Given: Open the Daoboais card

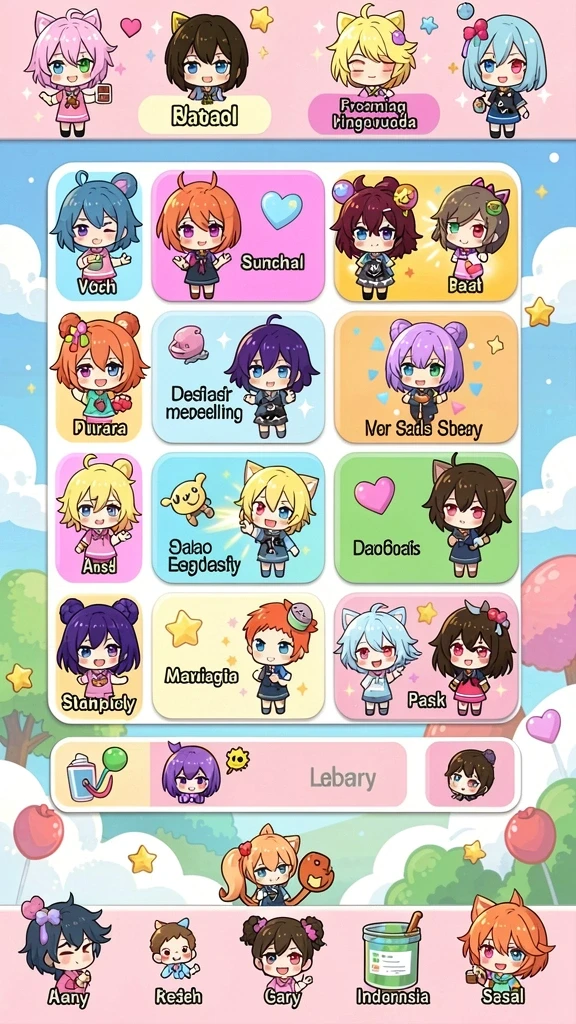Looking at the screenshot, I should pos(426,517).
